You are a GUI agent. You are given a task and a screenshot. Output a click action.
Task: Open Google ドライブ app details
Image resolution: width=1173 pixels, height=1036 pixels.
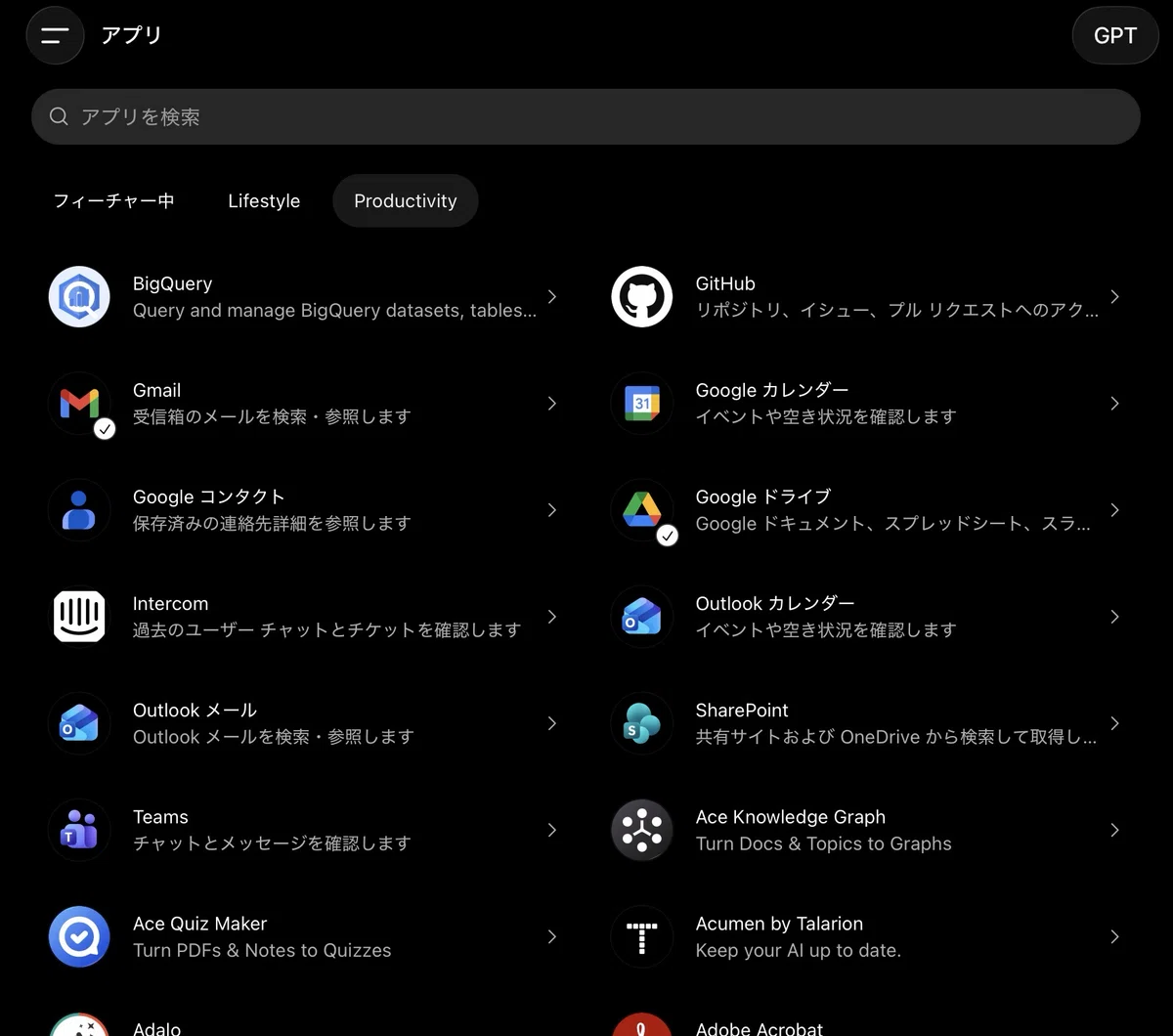pyautogui.click(x=867, y=509)
